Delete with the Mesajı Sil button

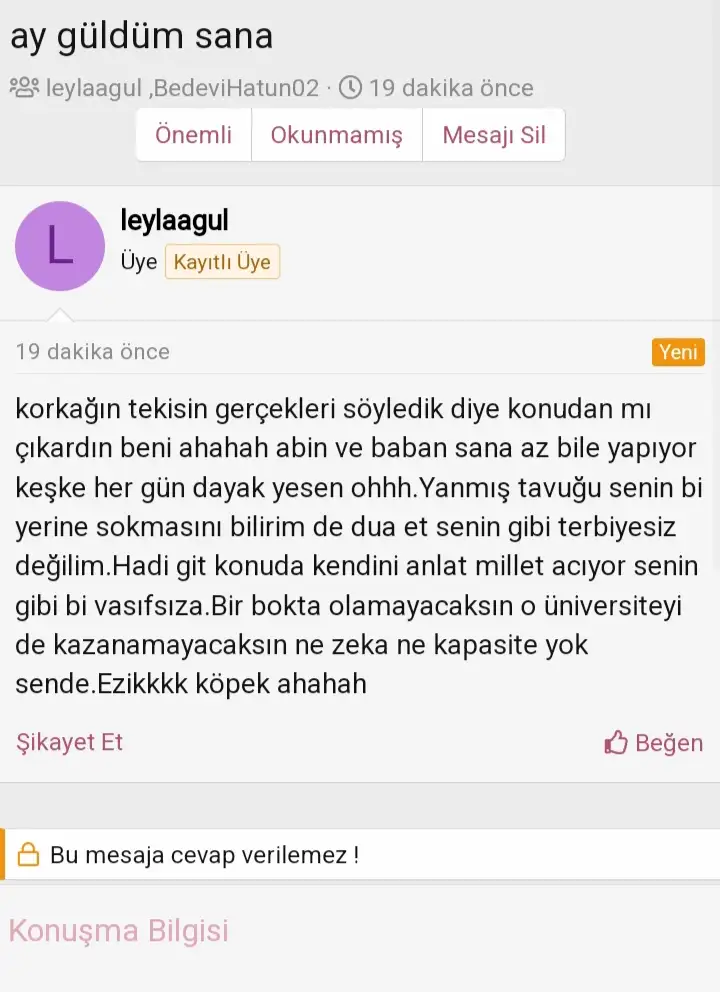(x=494, y=135)
